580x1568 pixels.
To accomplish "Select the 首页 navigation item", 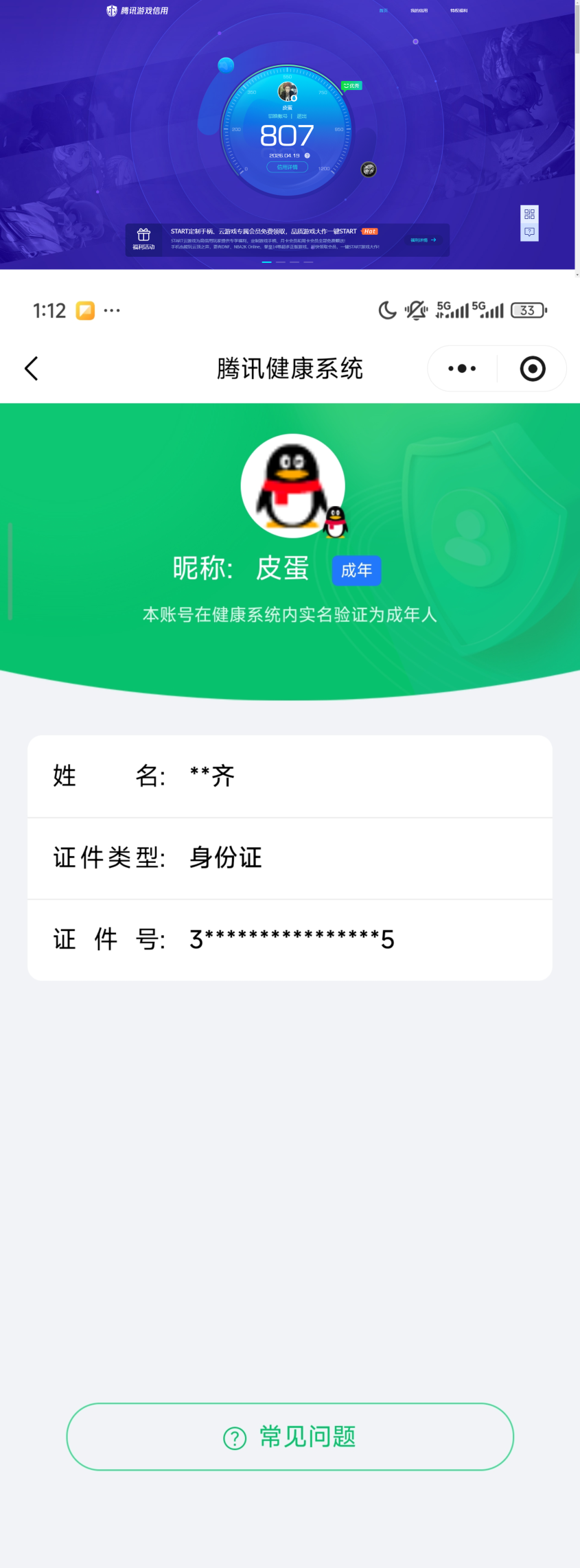I will tap(384, 10).
